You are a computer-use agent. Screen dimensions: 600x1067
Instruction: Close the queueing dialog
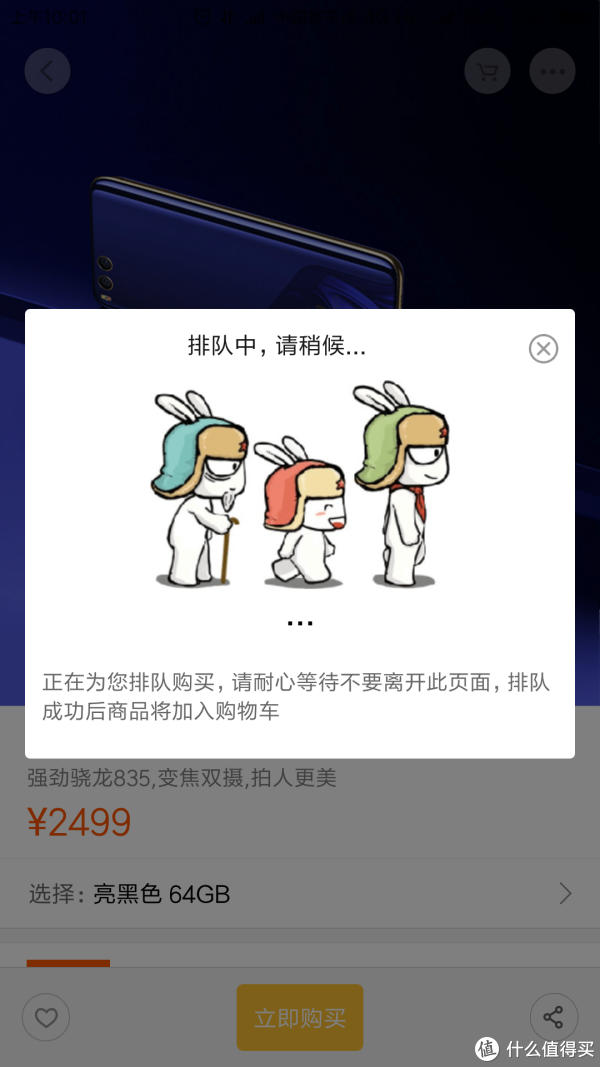pos(543,348)
